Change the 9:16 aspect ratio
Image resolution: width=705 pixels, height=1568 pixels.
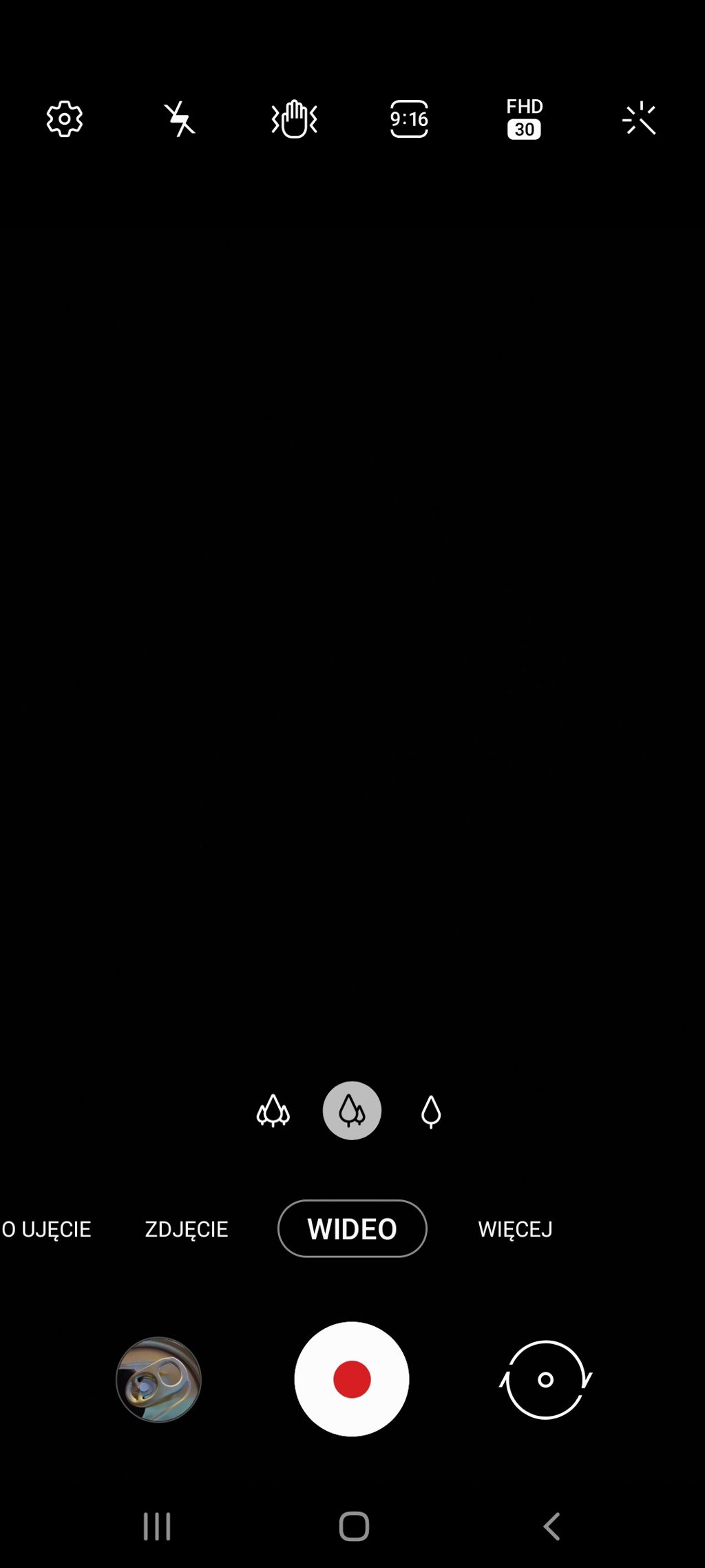[x=409, y=119]
